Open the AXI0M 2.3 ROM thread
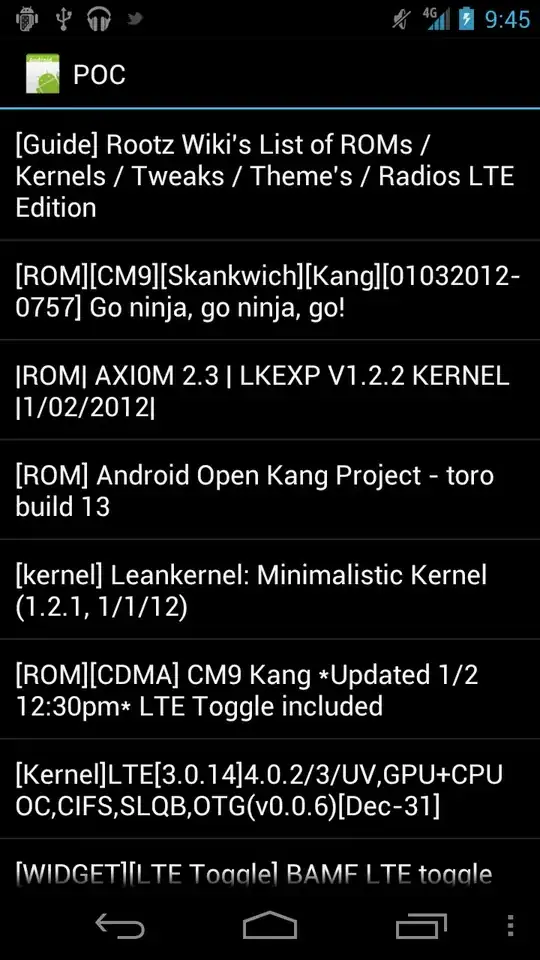This screenshot has width=540, height=960. [x=270, y=390]
